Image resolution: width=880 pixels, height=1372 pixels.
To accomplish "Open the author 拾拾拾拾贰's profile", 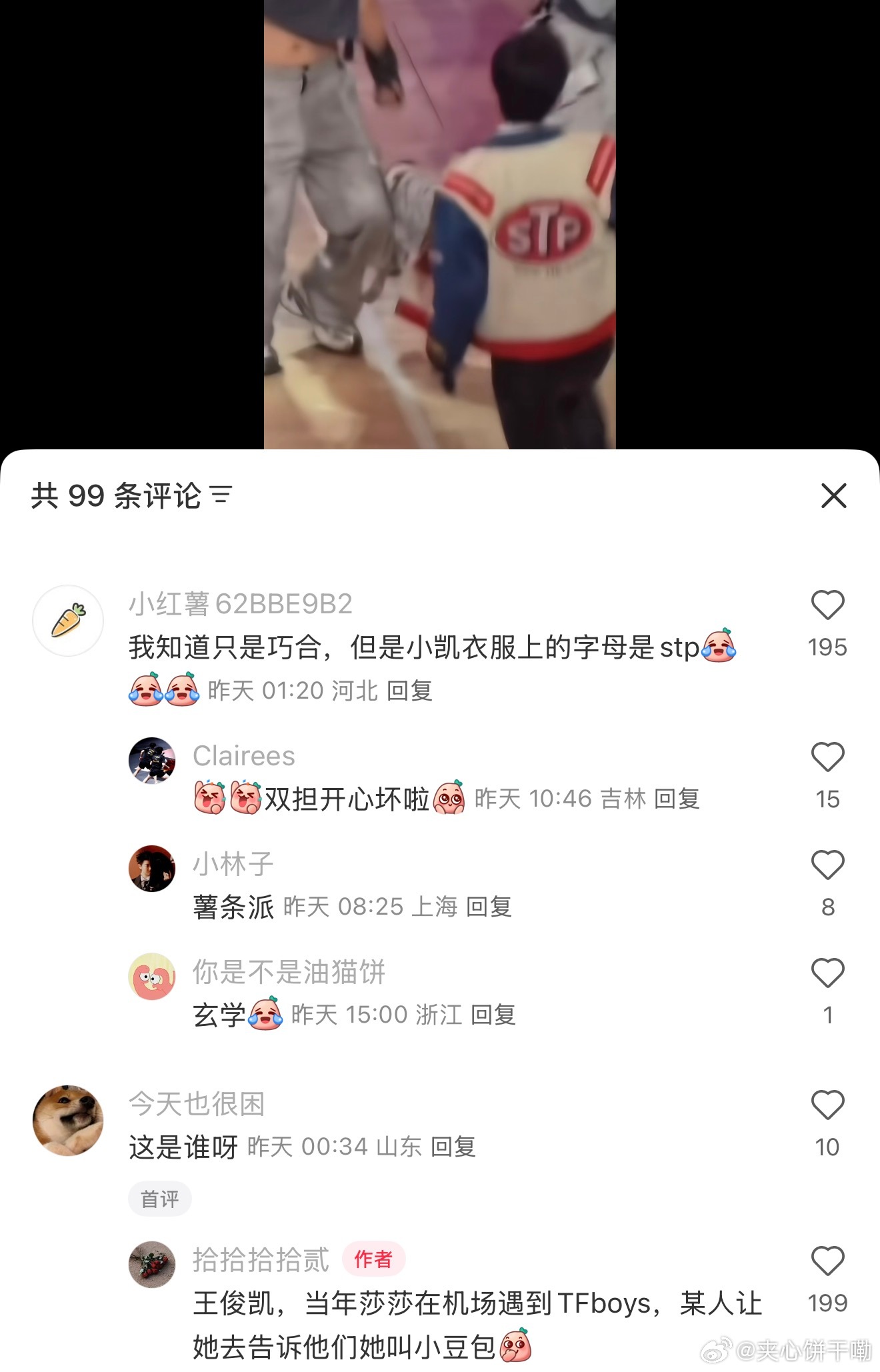I will (x=152, y=1265).
